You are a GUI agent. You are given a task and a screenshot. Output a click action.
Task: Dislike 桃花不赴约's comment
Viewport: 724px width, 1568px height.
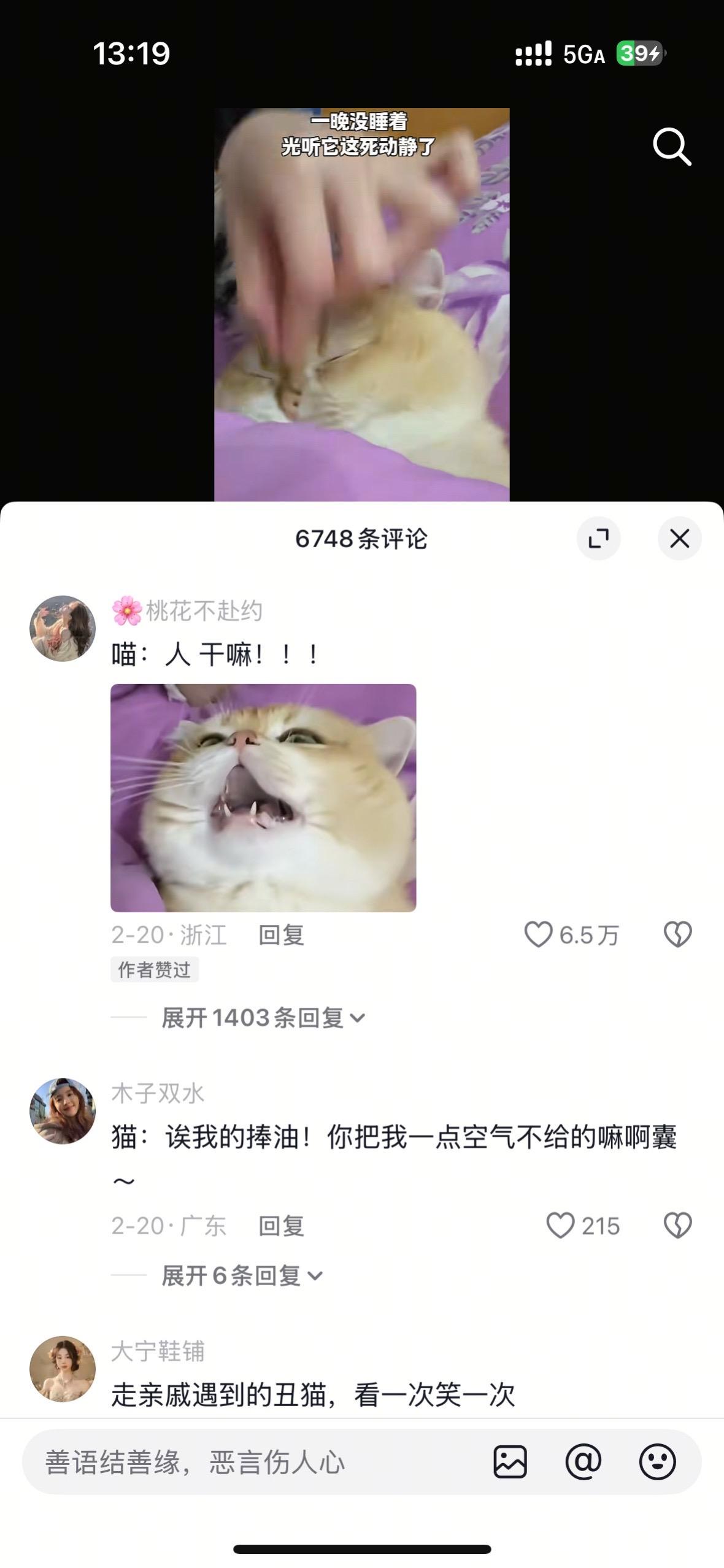click(x=677, y=934)
